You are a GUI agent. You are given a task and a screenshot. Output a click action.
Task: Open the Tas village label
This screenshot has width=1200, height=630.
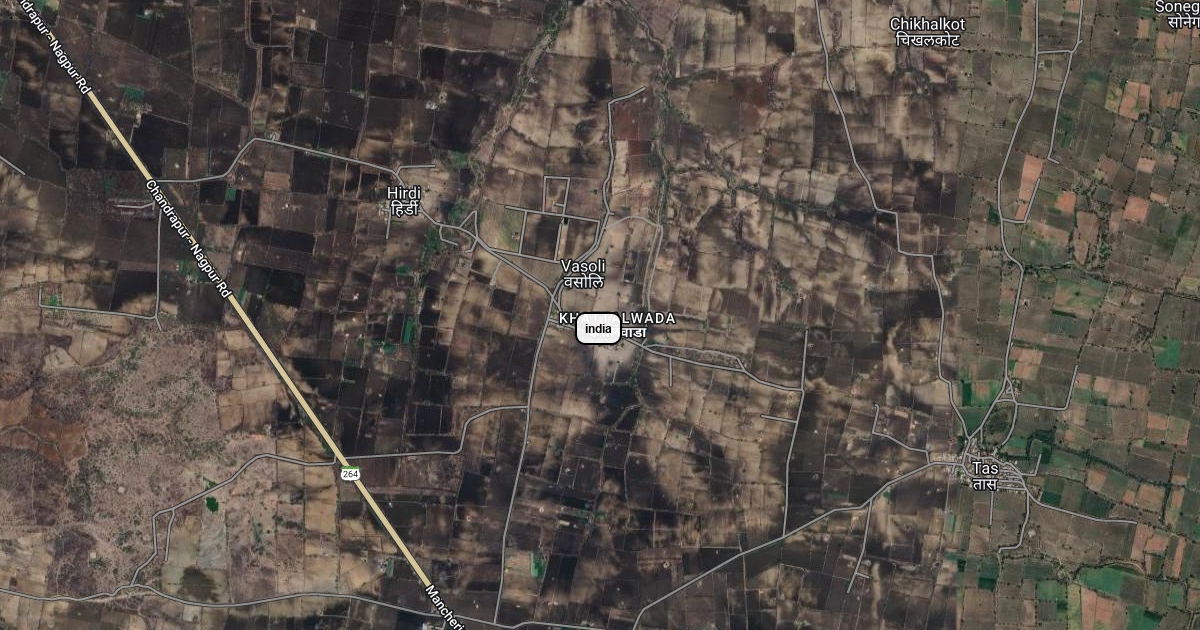[x=983, y=475]
